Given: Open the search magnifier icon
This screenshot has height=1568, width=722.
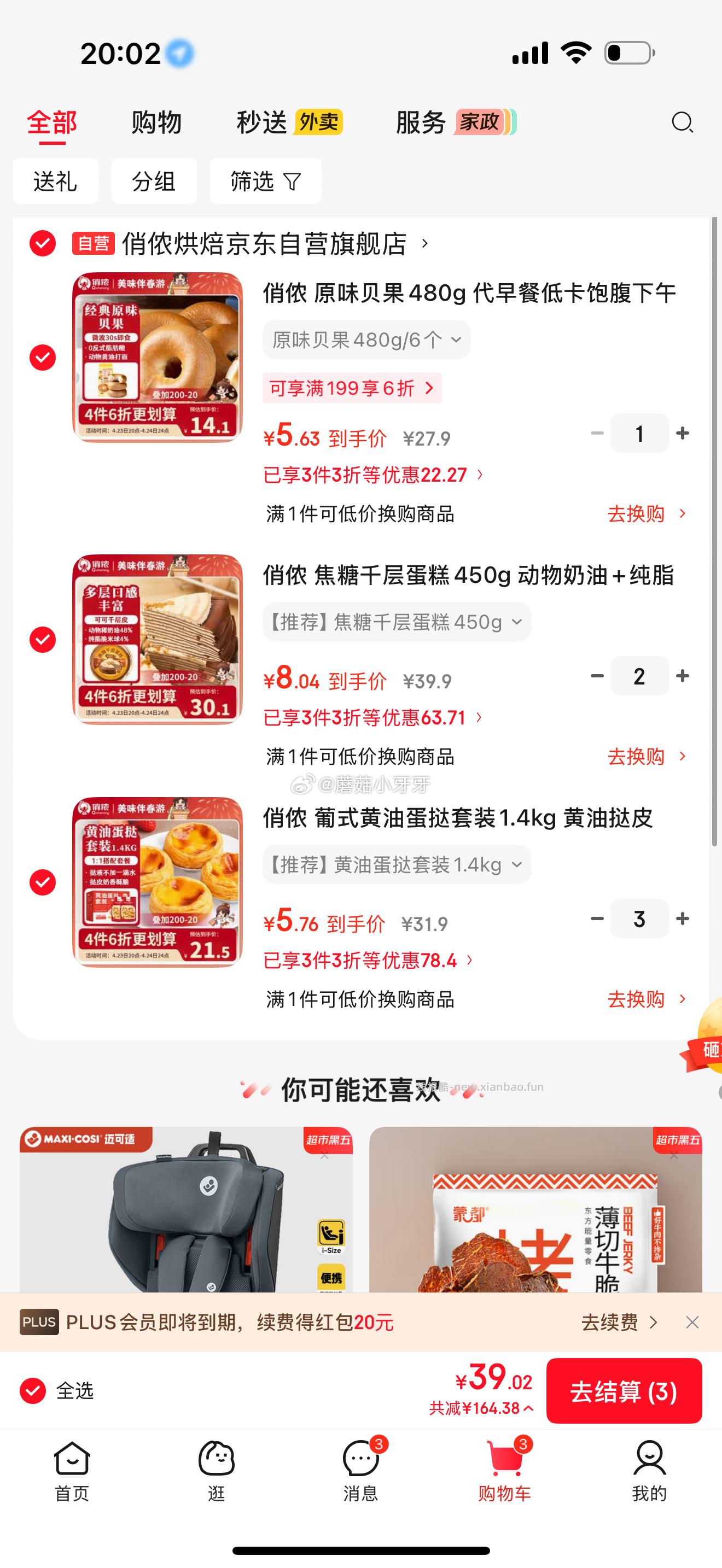Looking at the screenshot, I should click(683, 123).
